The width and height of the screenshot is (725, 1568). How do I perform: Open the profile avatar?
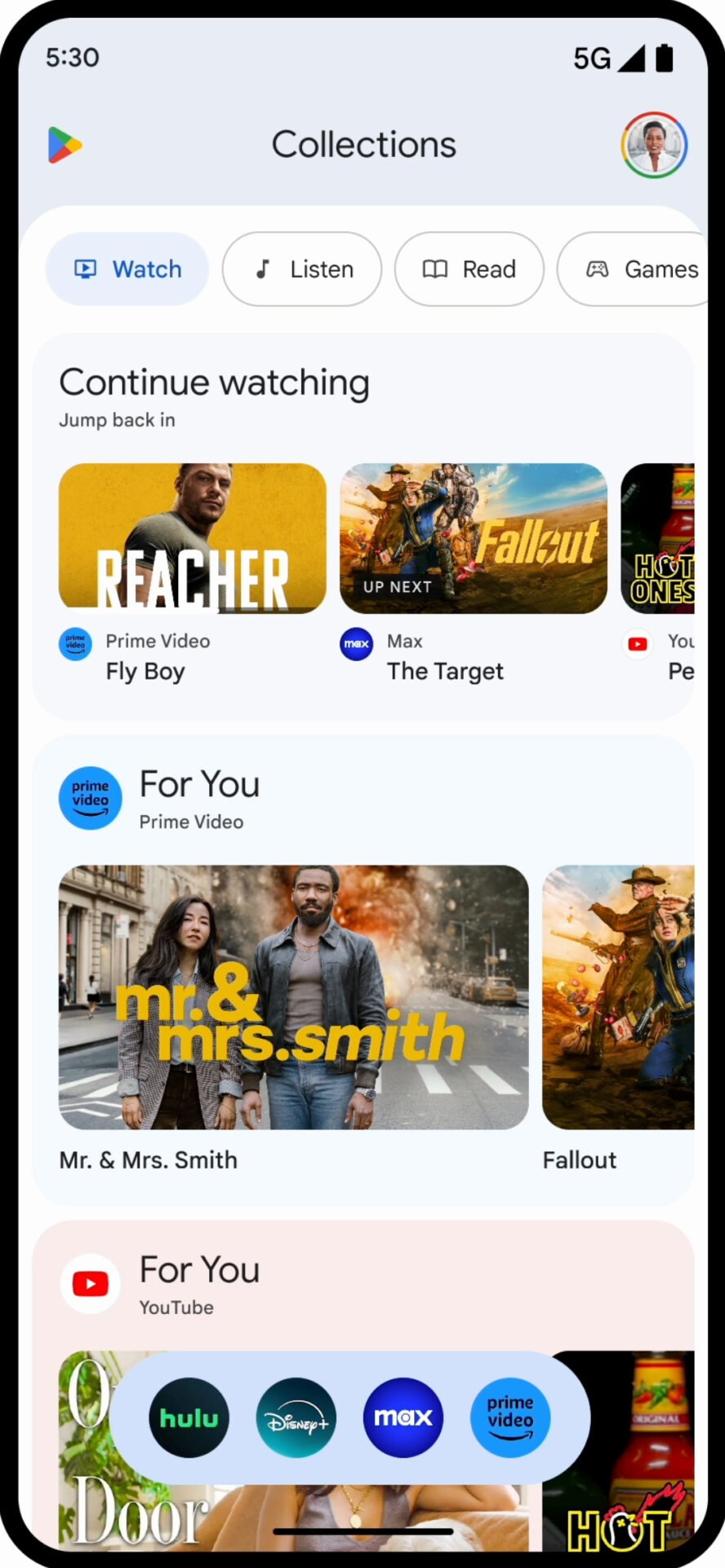pyautogui.click(x=654, y=145)
